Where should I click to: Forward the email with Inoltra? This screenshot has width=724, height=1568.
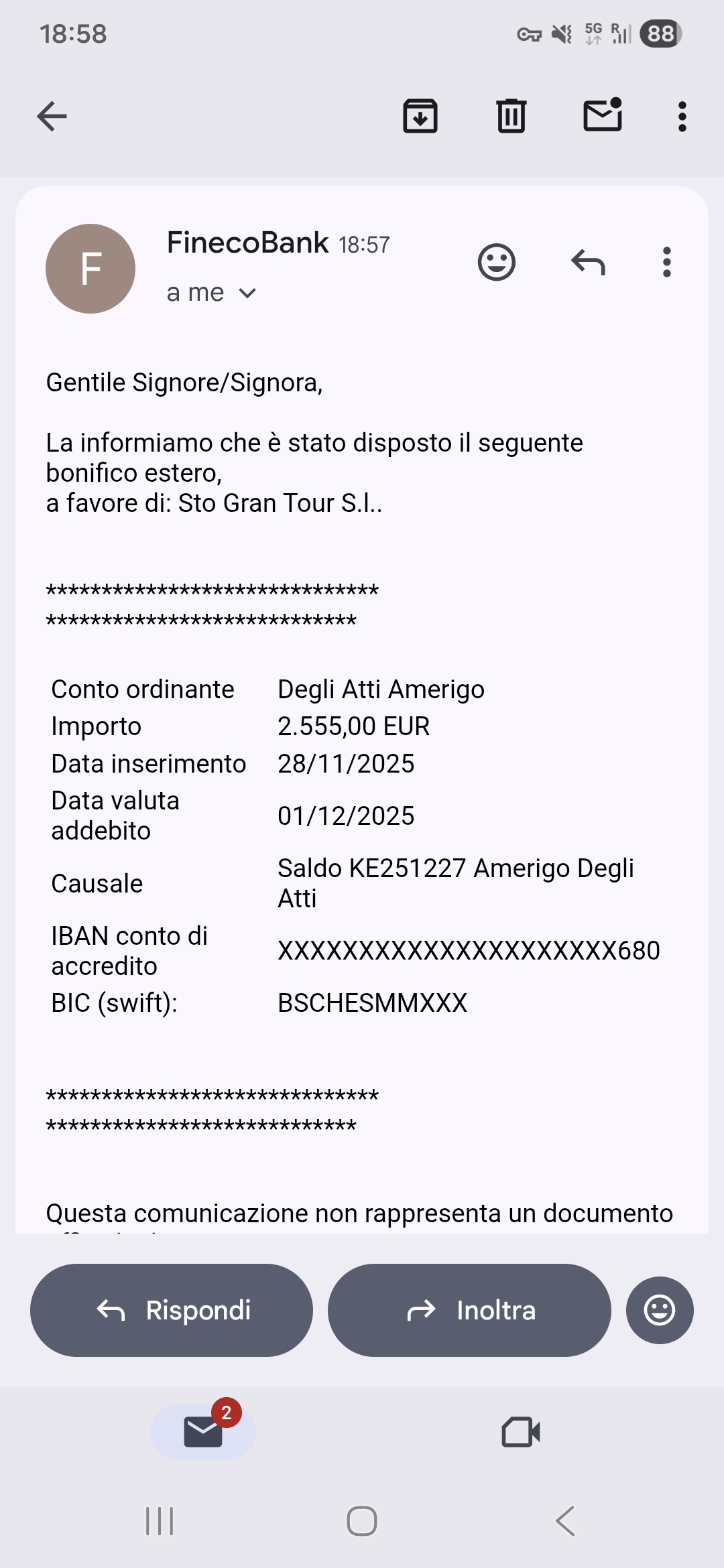click(x=469, y=1310)
